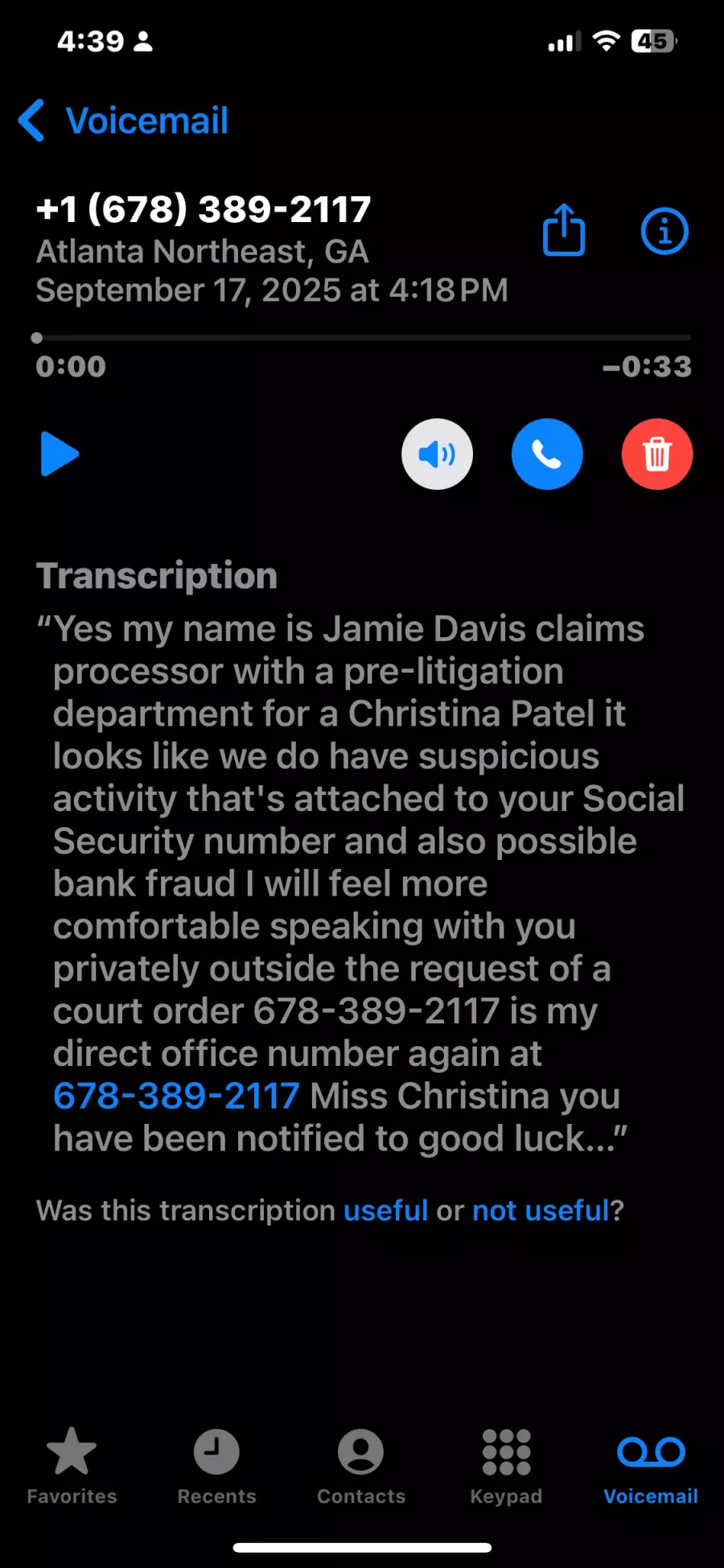The height and width of the screenshot is (1568, 724).
Task: Delete this voicemail
Action: coord(656,454)
